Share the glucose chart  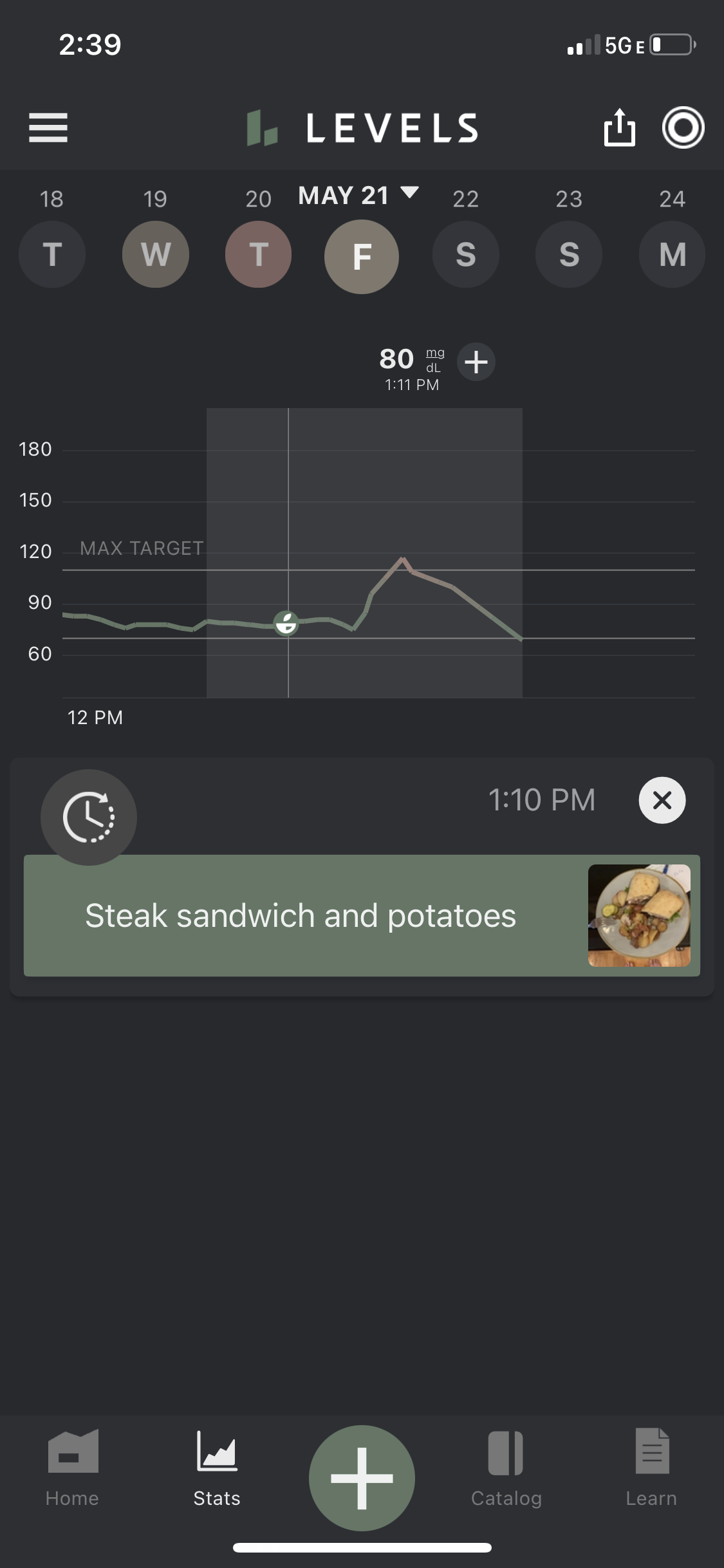[x=619, y=127]
